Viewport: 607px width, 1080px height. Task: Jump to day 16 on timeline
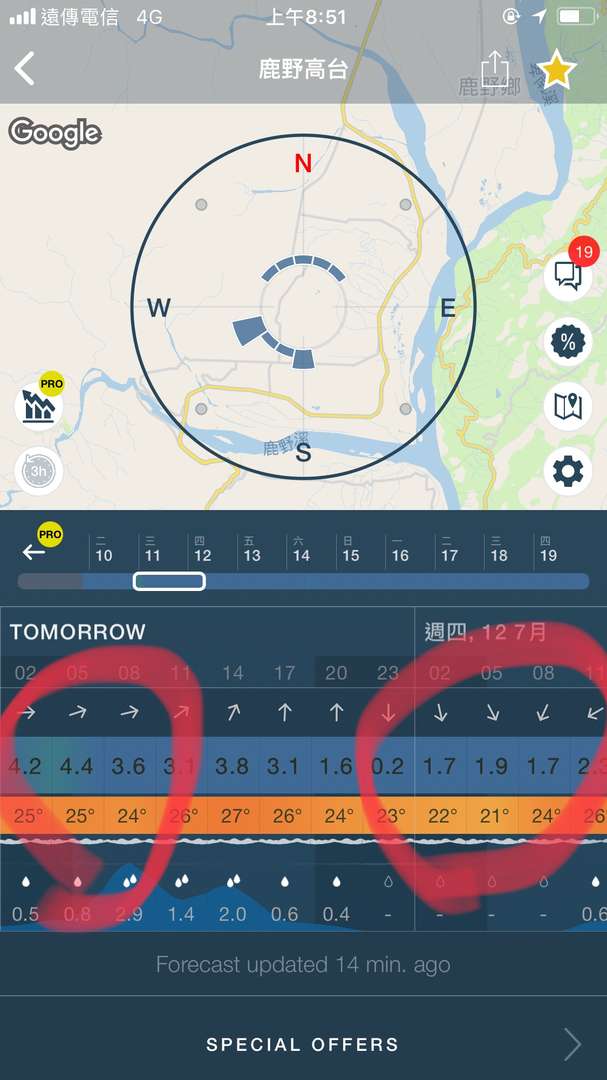400,549
